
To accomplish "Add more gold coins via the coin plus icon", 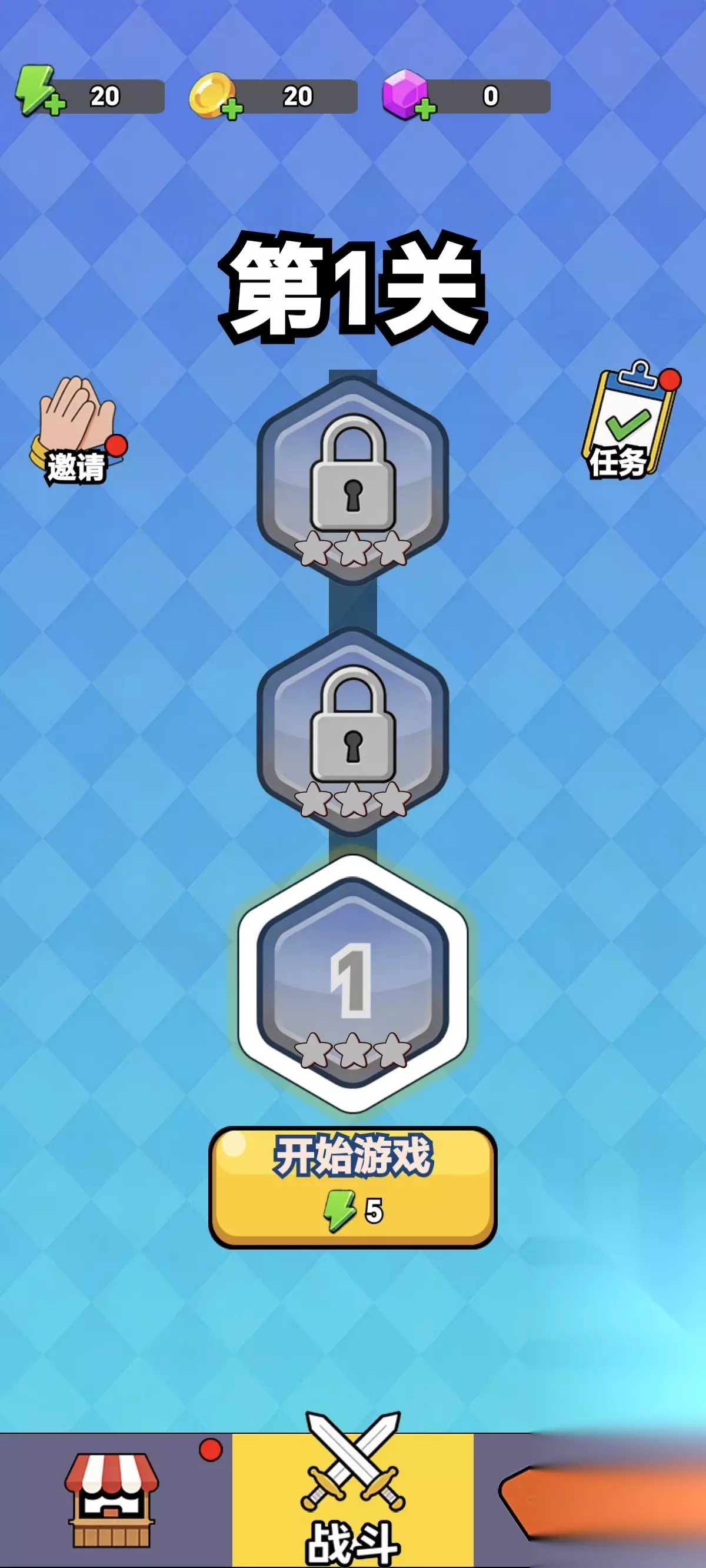I will pos(215,95).
